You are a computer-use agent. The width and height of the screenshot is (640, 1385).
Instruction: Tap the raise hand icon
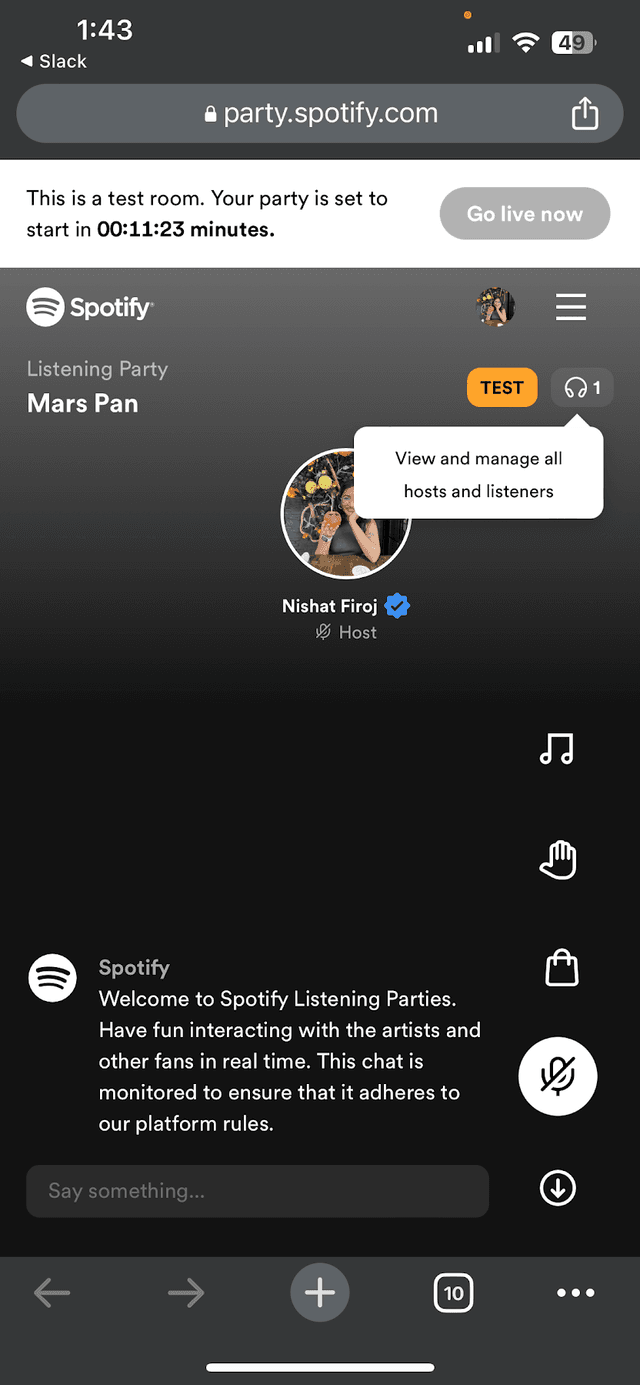pos(558,860)
